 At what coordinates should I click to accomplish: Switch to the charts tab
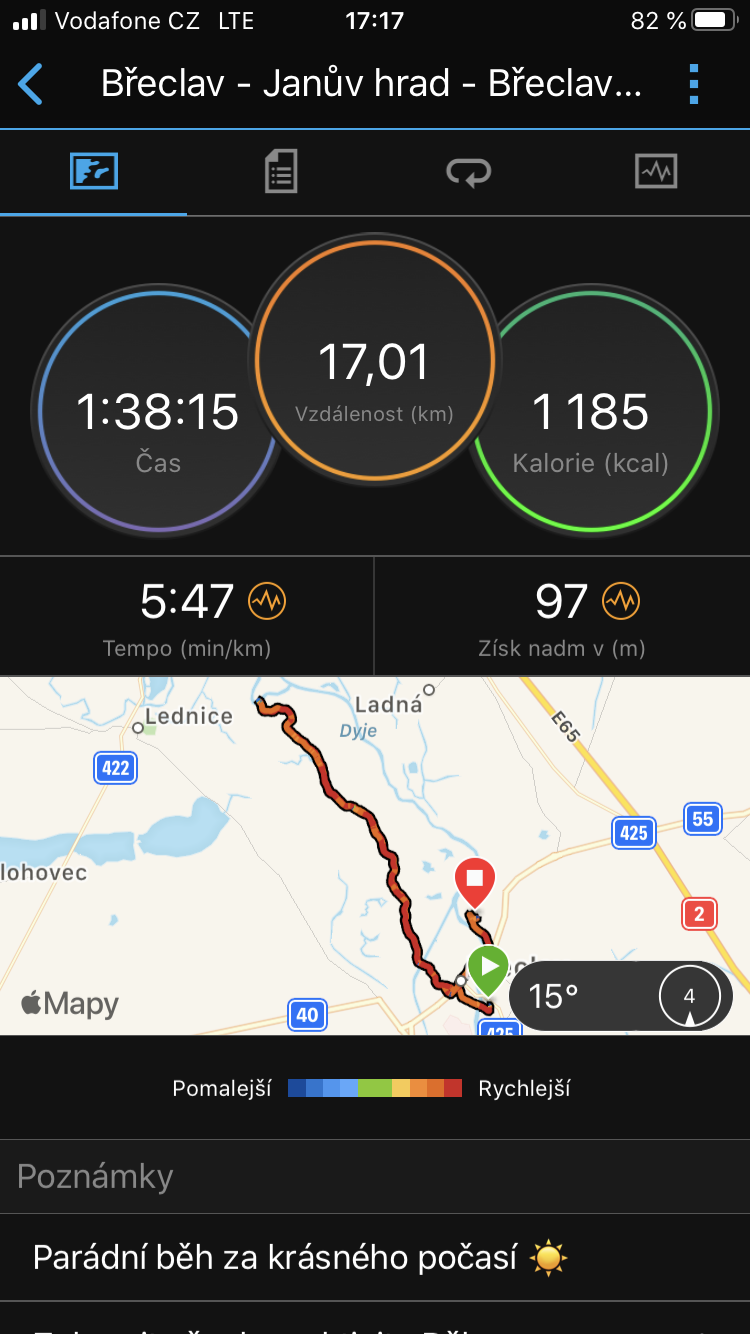[x=656, y=172]
